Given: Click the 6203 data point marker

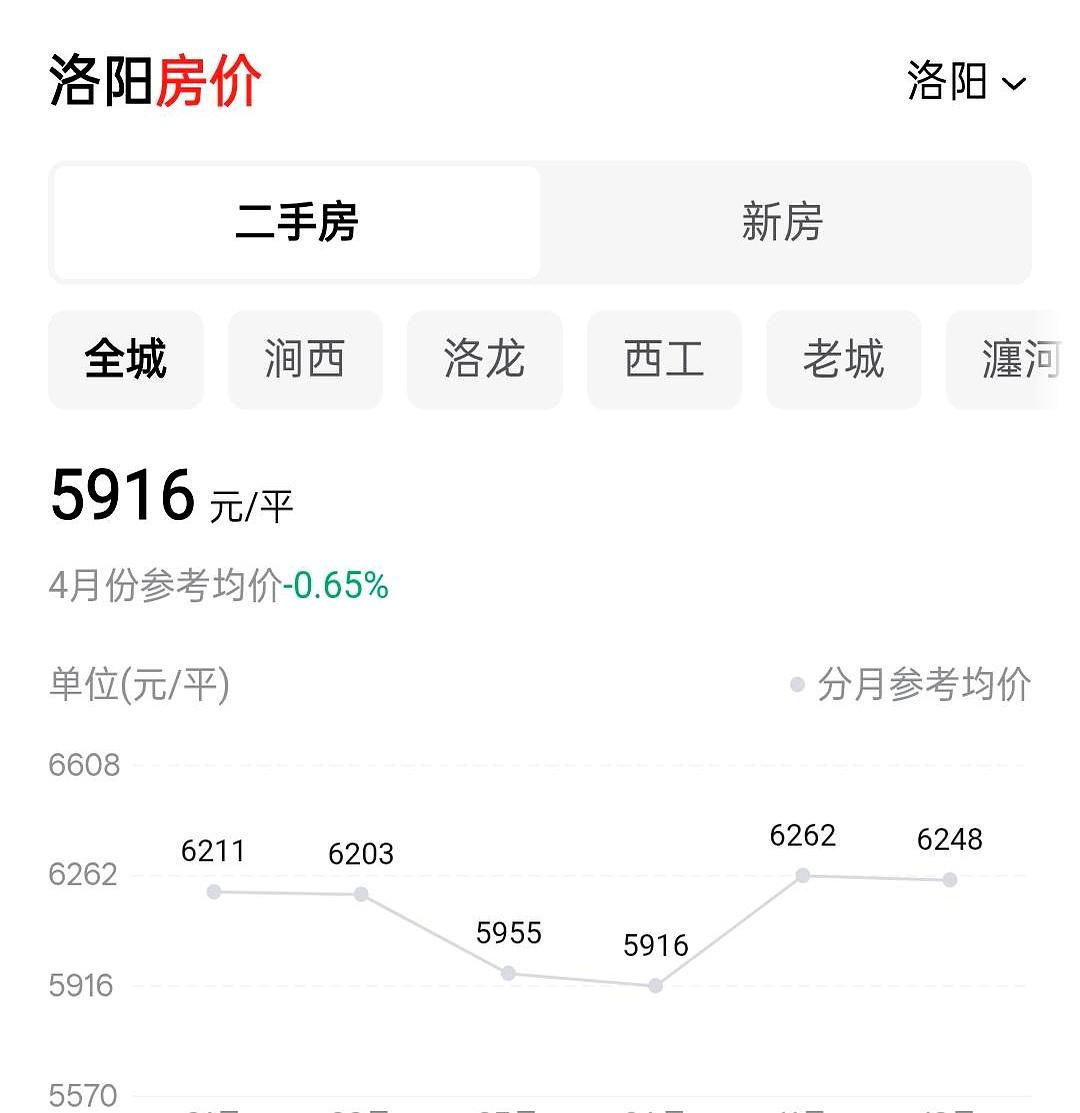Looking at the screenshot, I should (x=360, y=893).
